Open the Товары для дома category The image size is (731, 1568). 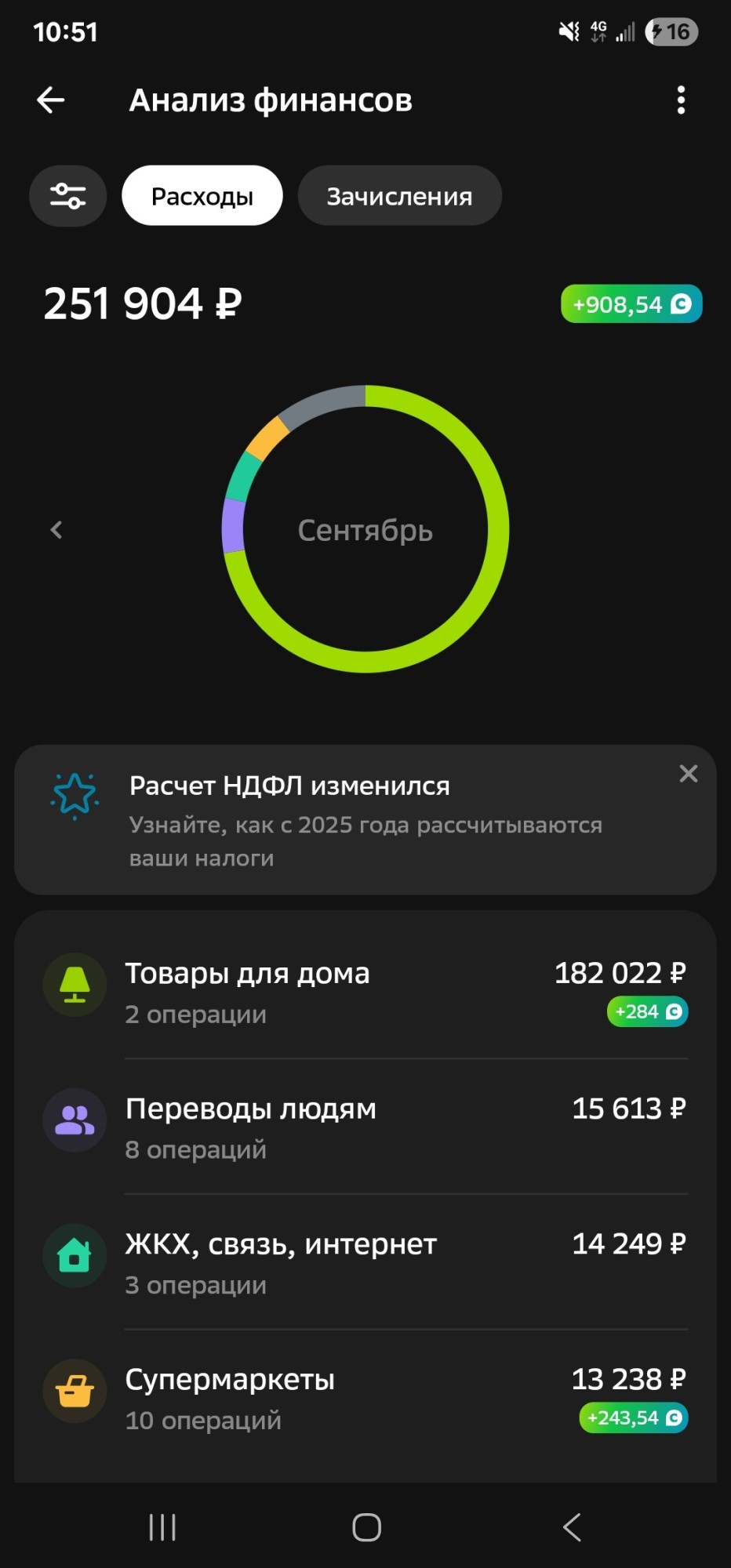click(365, 992)
